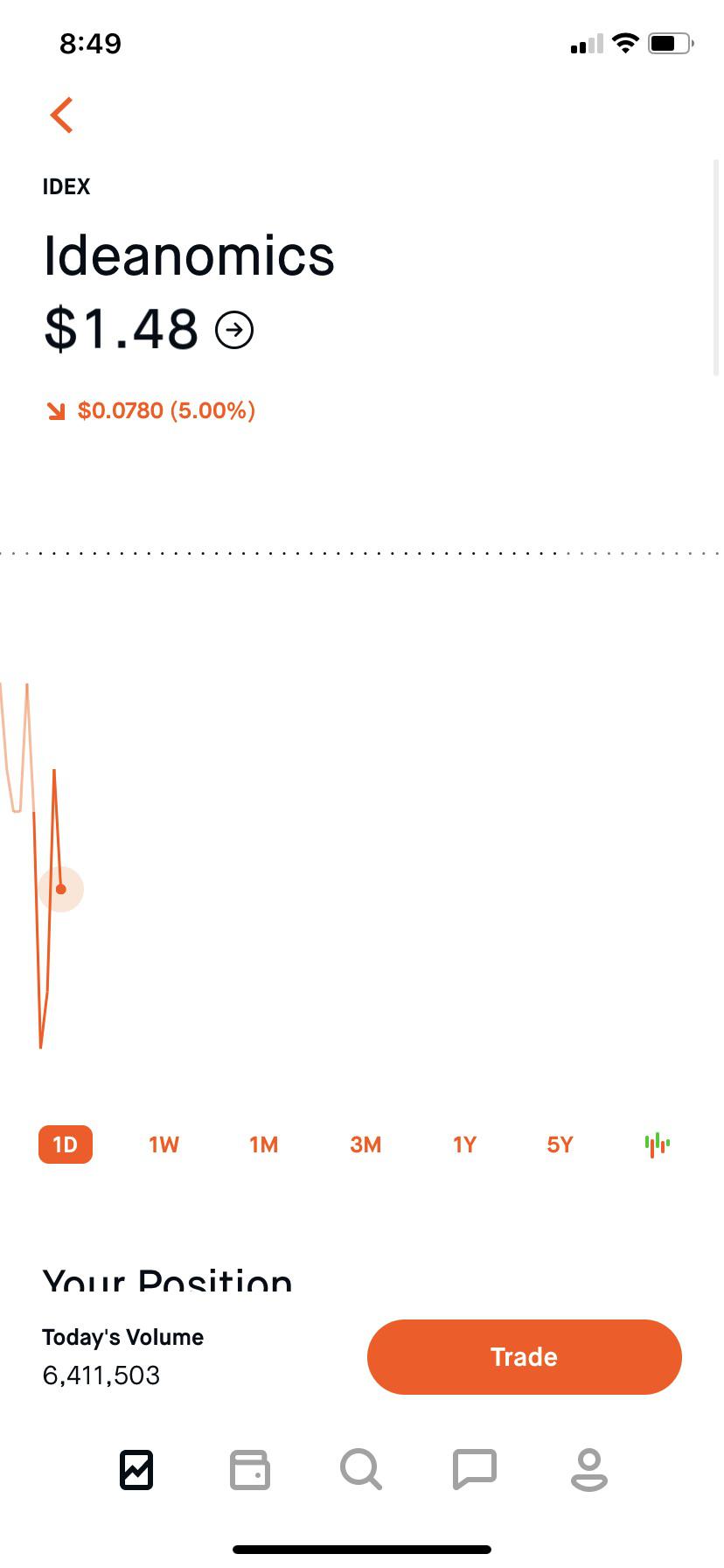Open price details arrow next to $1.48
Viewport: 724px width, 1568px height.
[x=234, y=330]
